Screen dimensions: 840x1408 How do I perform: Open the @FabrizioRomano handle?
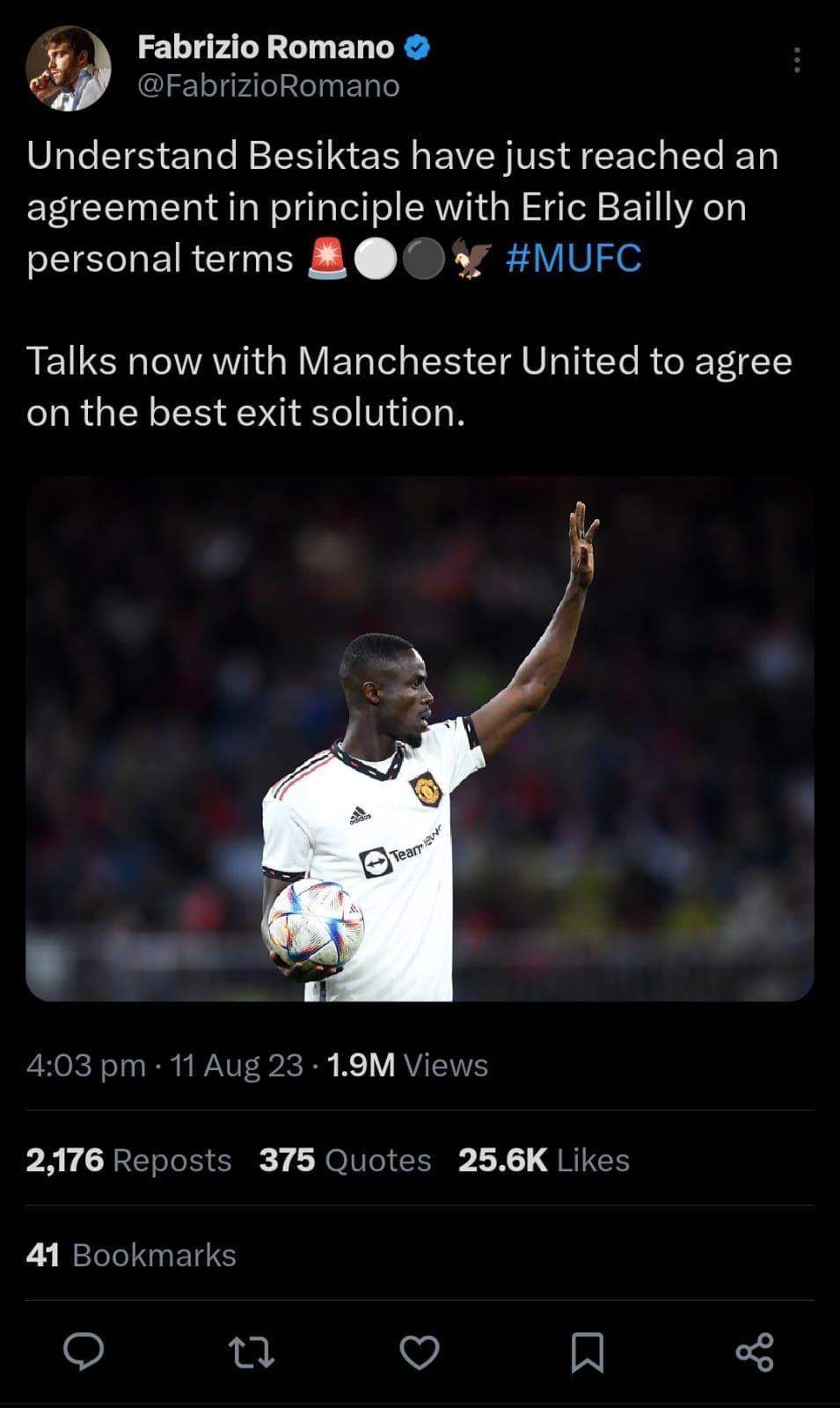pyautogui.click(x=268, y=86)
